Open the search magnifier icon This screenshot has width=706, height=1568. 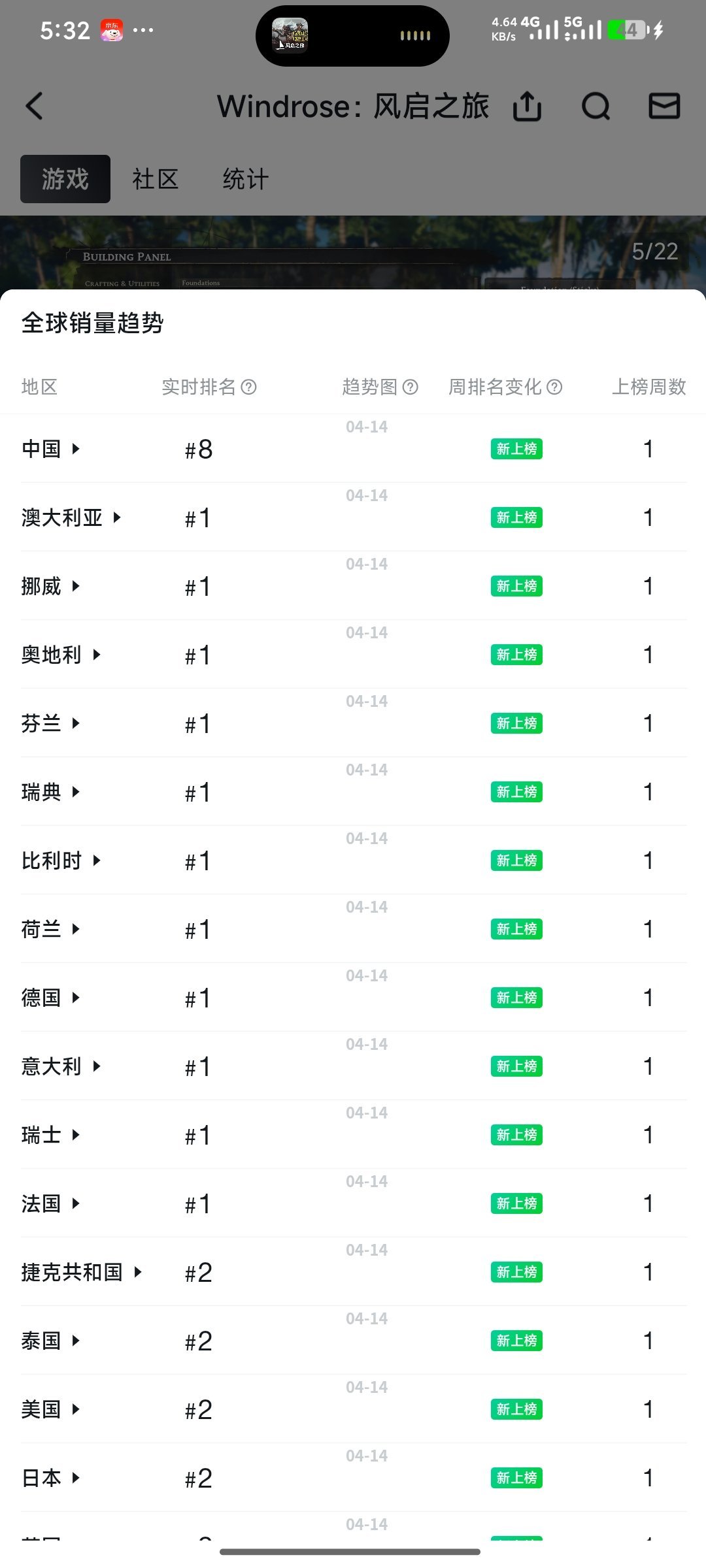point(596,106)
